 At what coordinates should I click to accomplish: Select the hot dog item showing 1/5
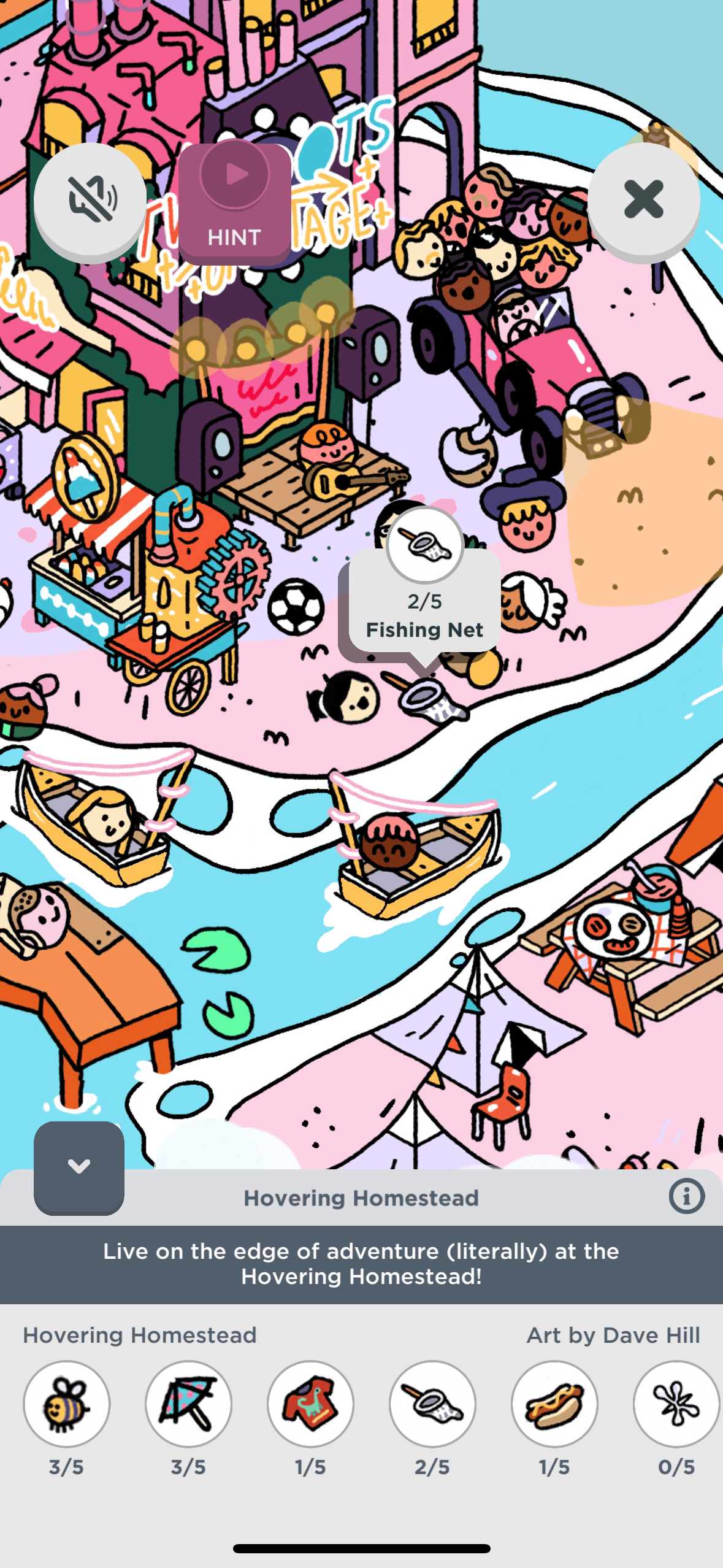[x=554, y=1404]
